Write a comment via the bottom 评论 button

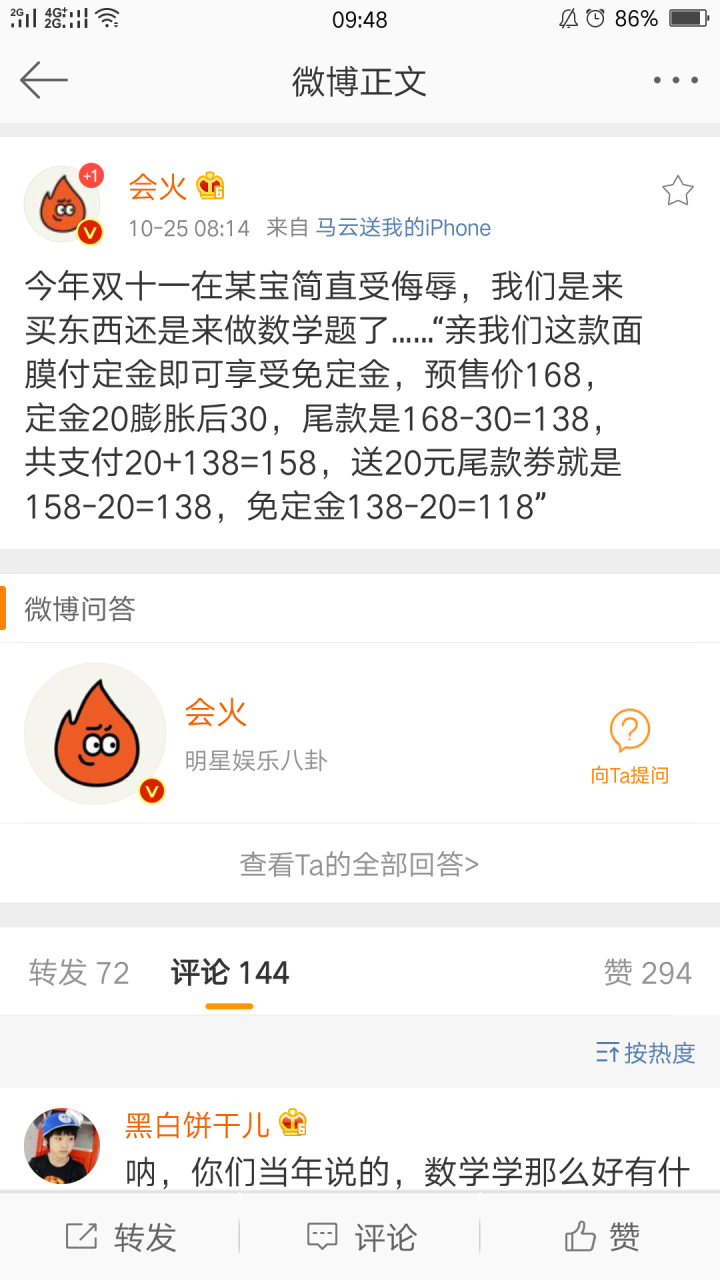coord(360,1237)
